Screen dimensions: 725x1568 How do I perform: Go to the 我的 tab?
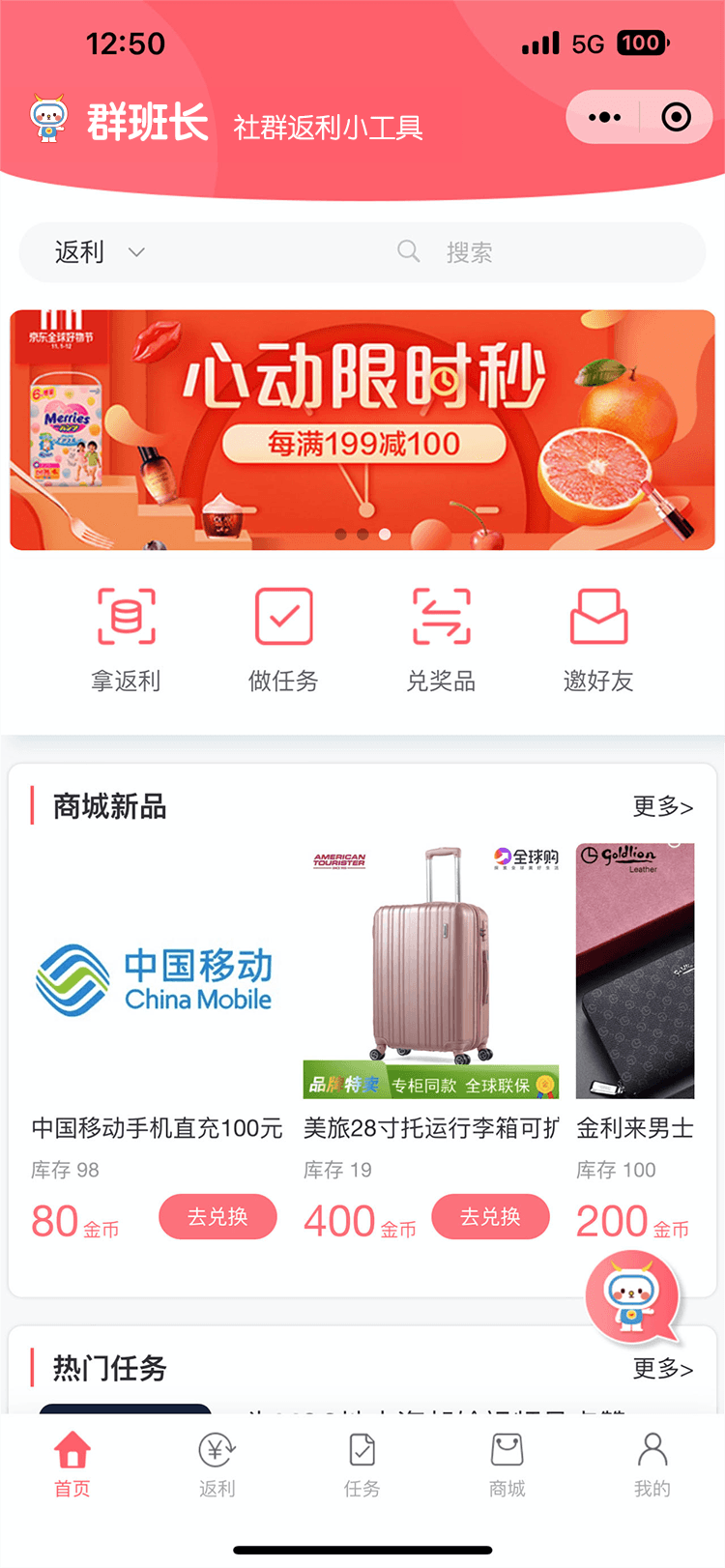coord(652,1466)
